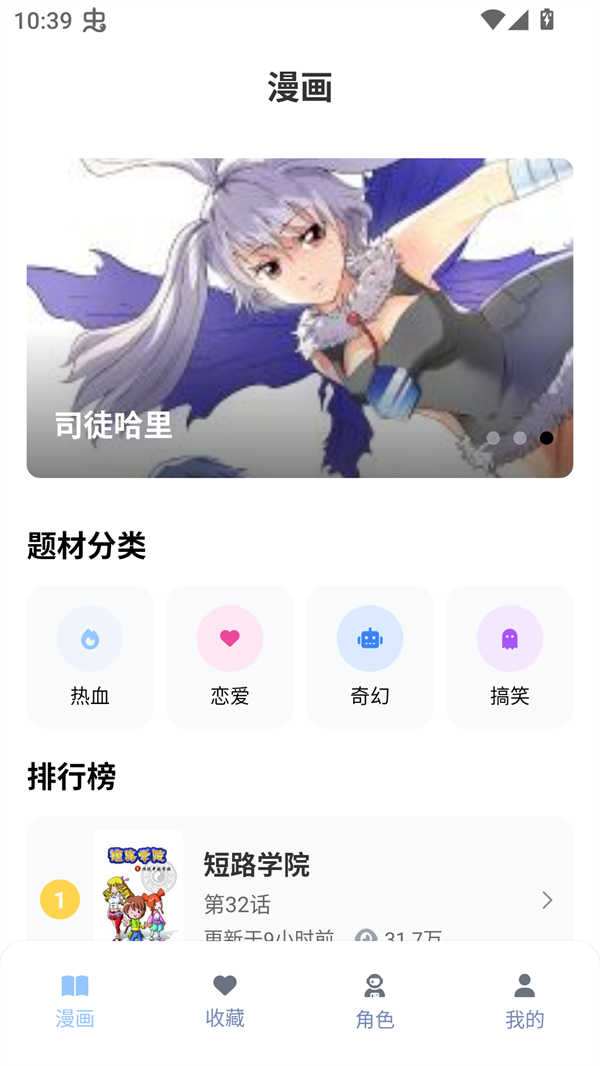Select the 热血 genre category
The image size is (600, 1066).
[x=90, y=656]
